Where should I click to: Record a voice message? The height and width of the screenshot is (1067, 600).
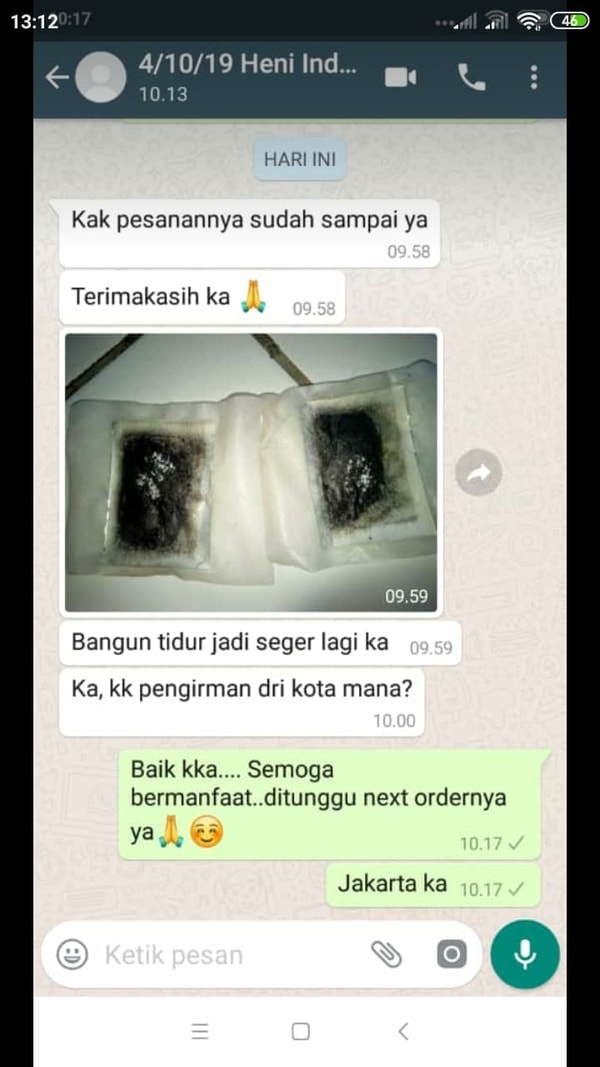[525, 955]
